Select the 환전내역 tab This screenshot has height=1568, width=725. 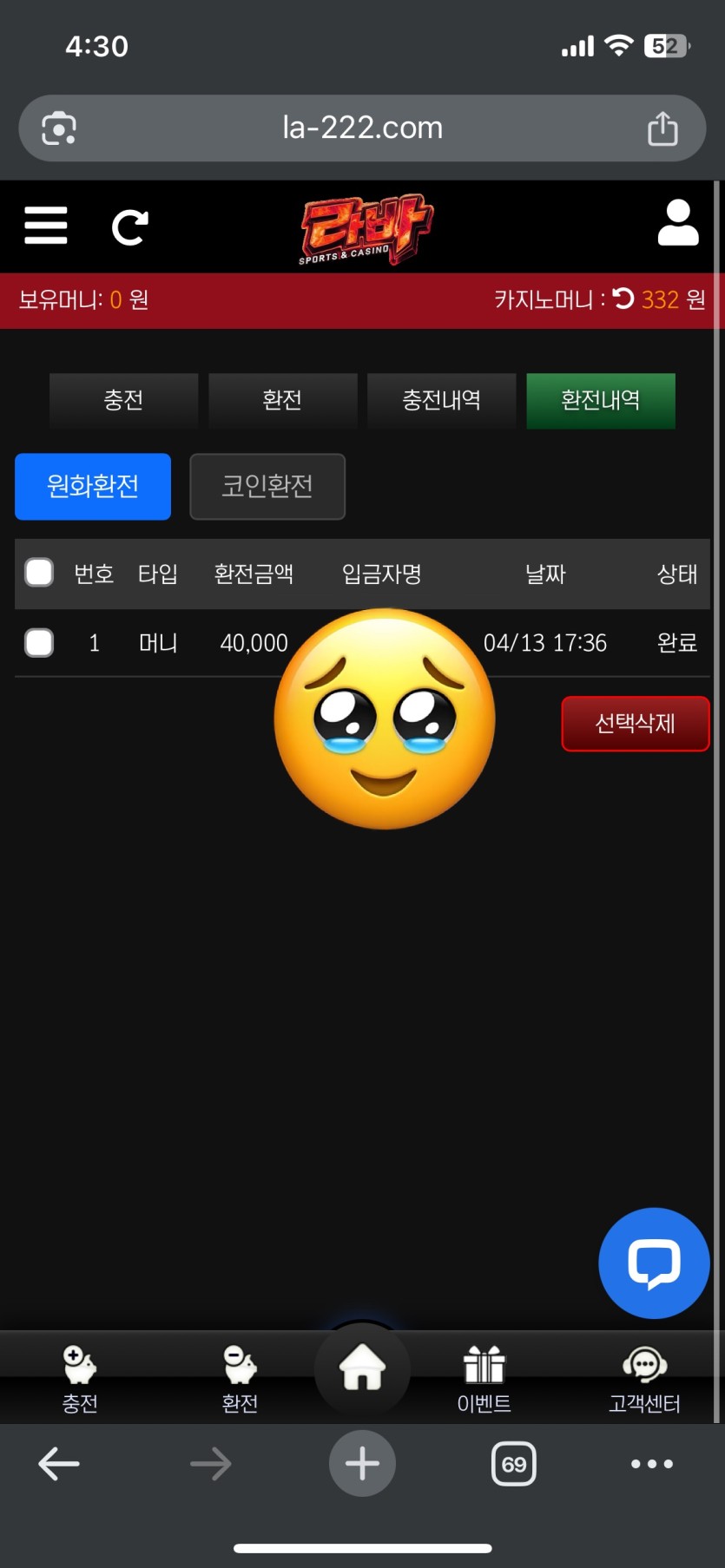pos(600,400)
